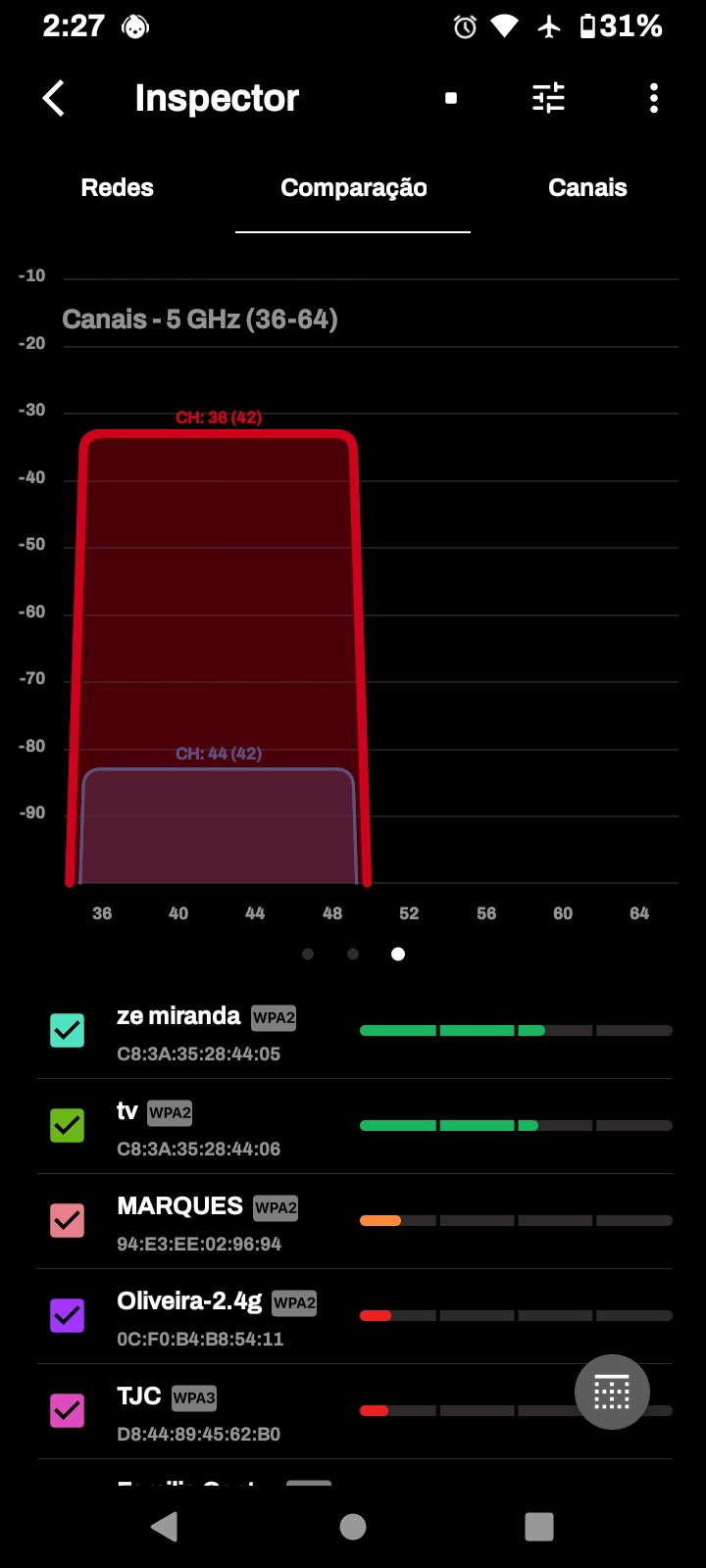Tap the system home button
Image resolution: width=706 pixels, height=1568 pixels.
tap(353, 1526)
